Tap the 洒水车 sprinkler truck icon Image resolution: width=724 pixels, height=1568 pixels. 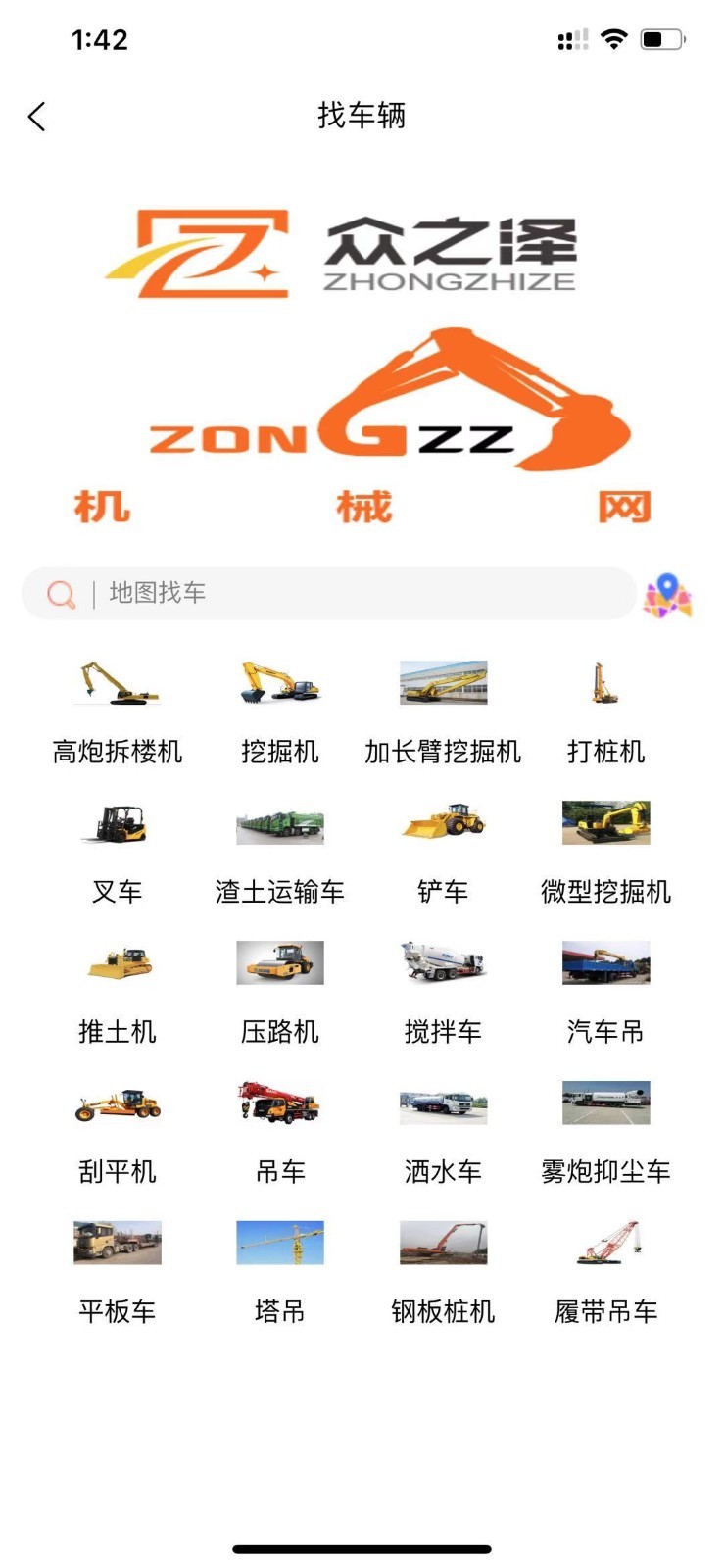coord(443,1102)
